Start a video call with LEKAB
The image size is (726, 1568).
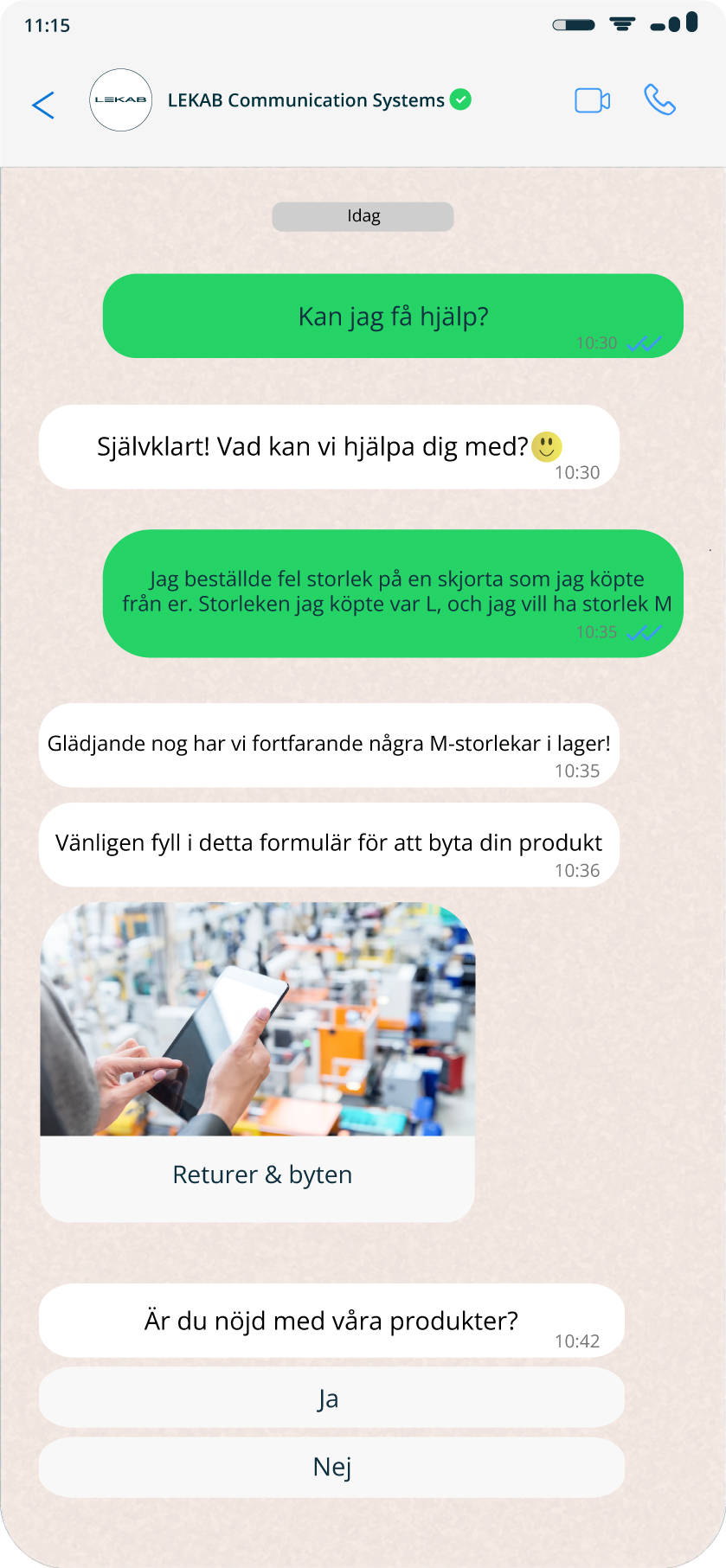592,101
